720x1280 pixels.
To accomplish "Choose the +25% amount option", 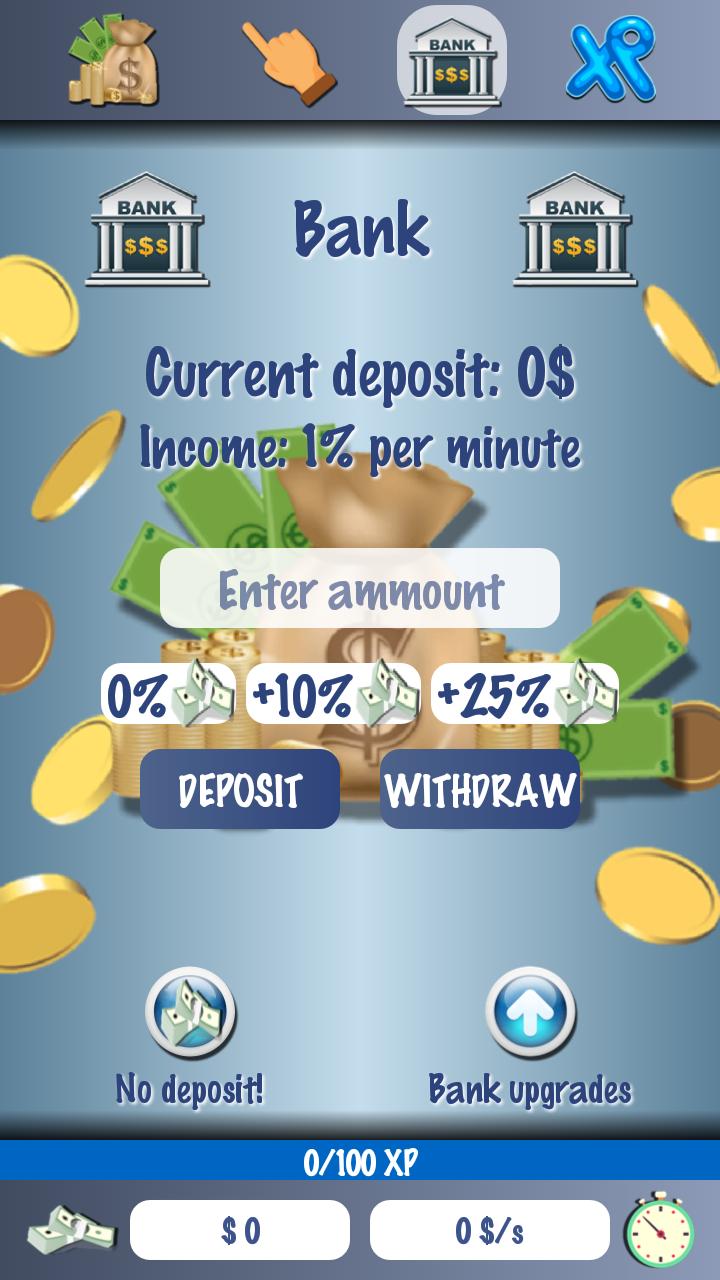I will 525,694.
